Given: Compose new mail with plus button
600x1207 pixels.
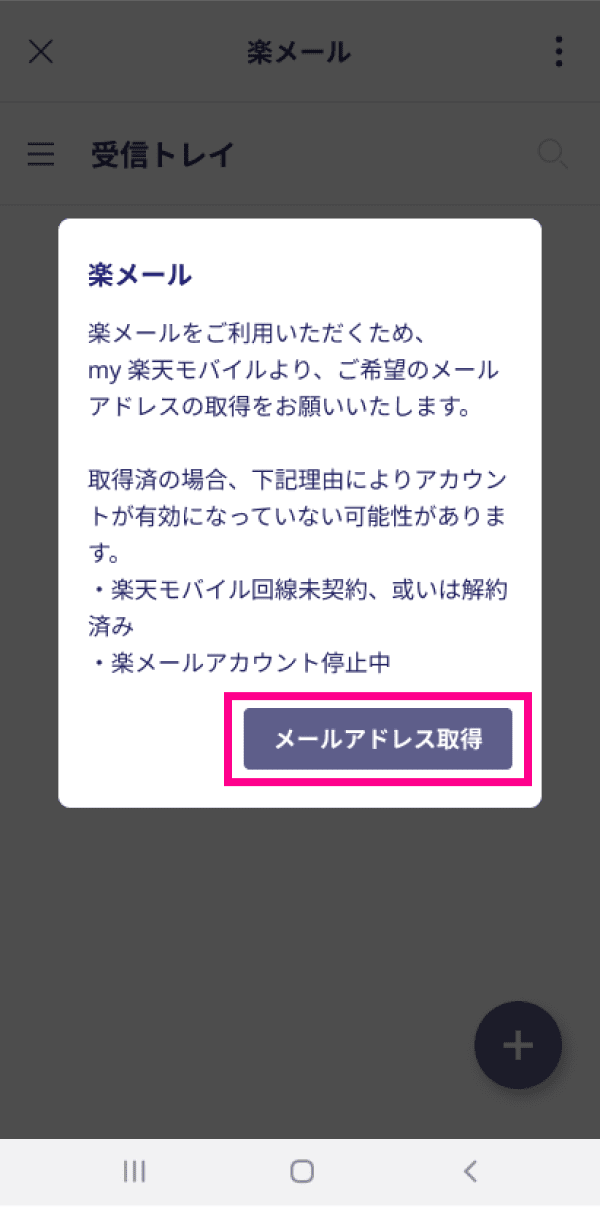Looking at the screenshot, I should tap(517, 1045).
